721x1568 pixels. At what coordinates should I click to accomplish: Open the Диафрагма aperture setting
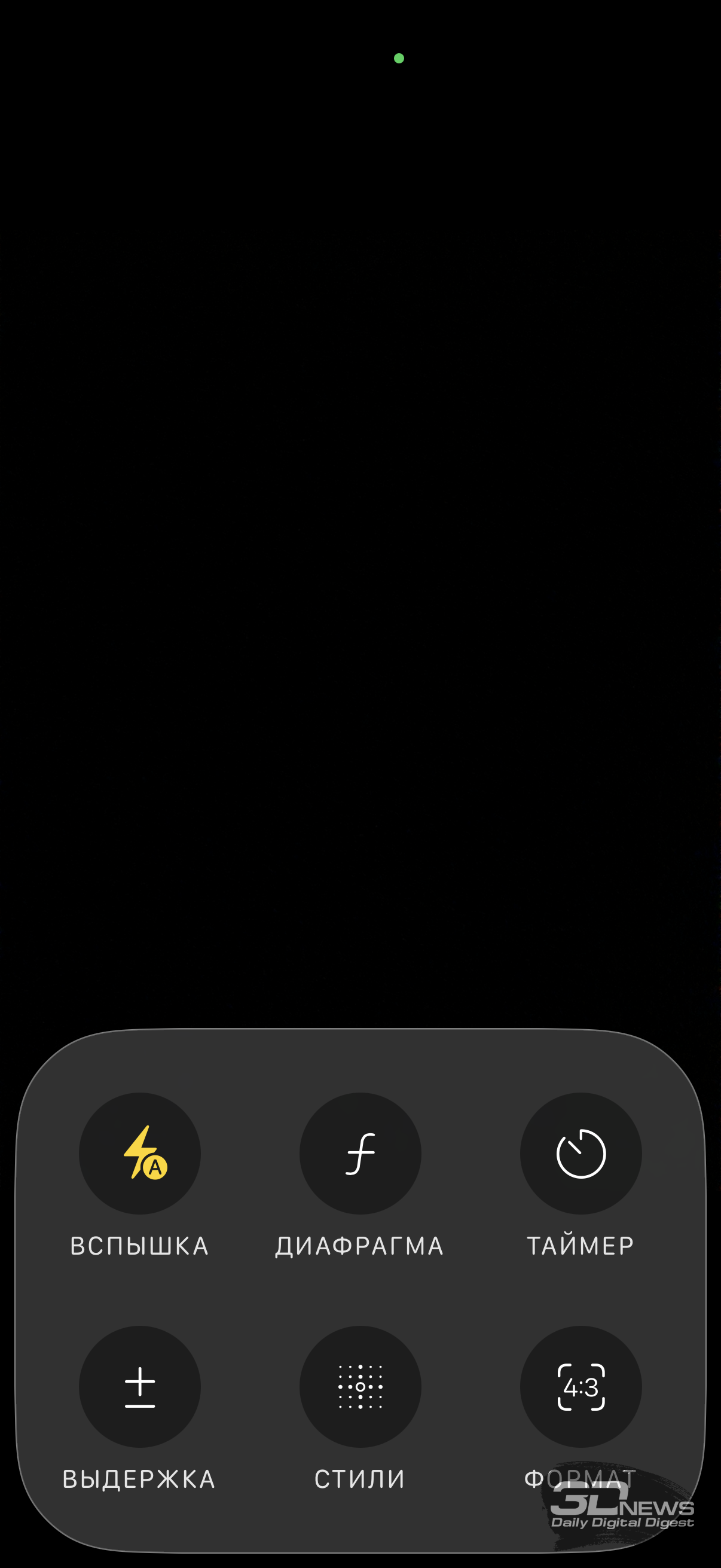click(360, 1153)
